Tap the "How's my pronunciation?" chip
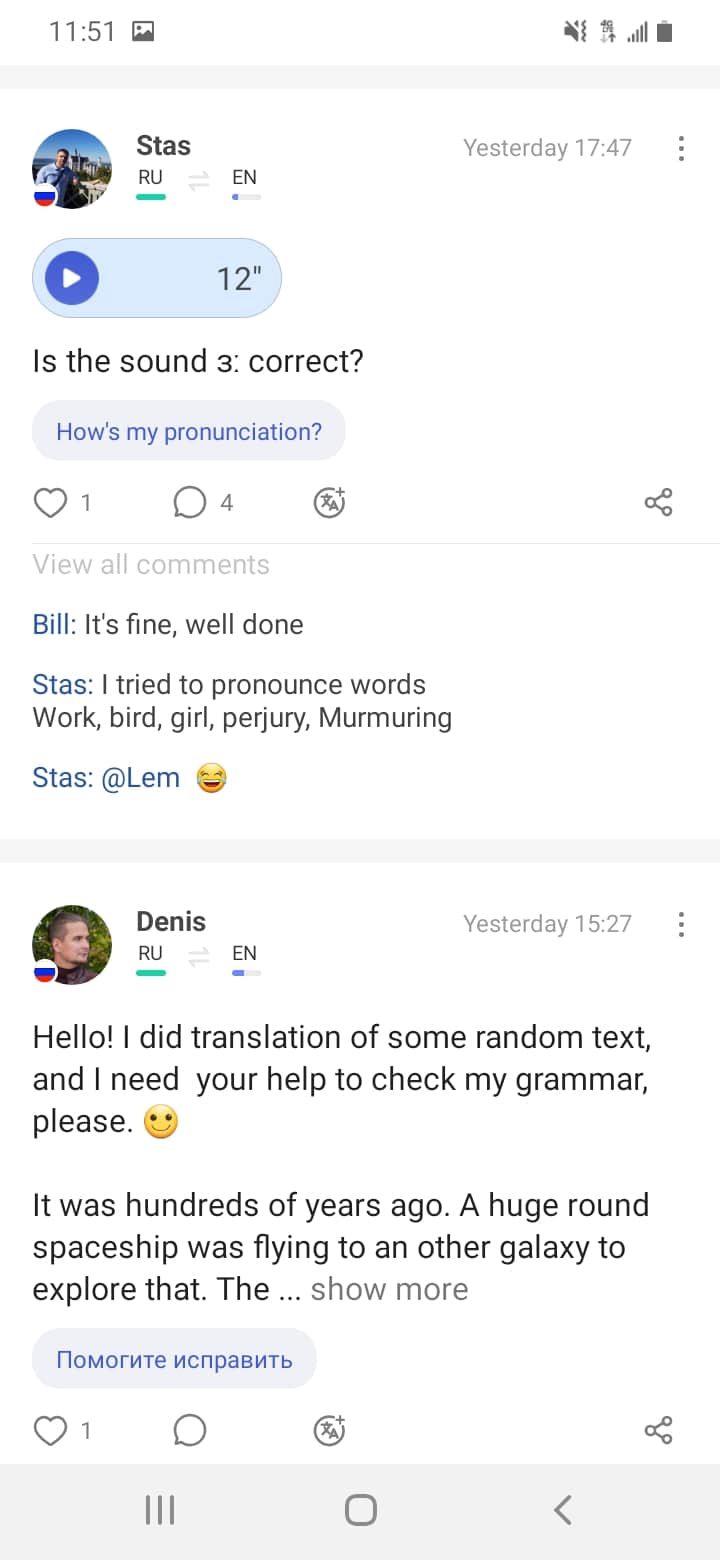The image size is (720, 1560). pyautogui.click(x=189, y=432)
